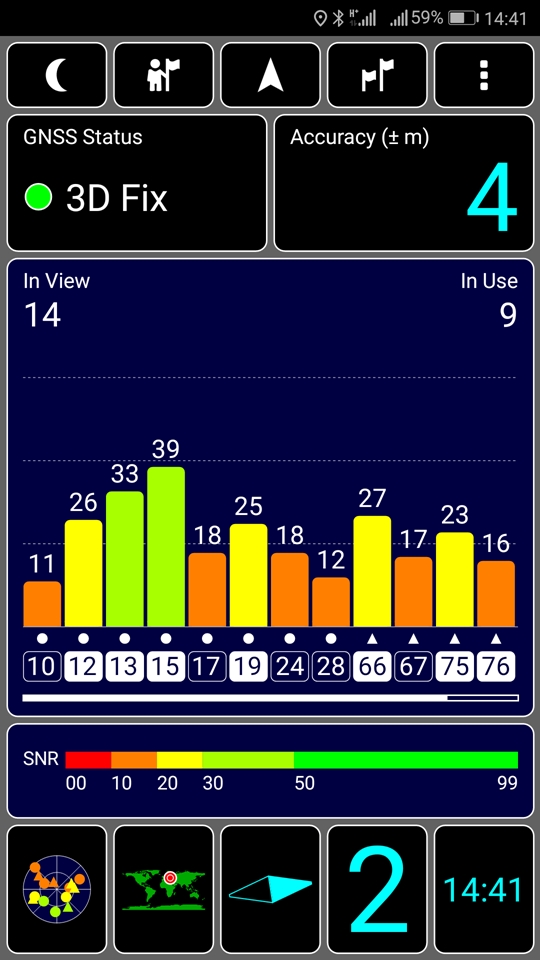Image resolution: width=540 pixels, height=960 pixels.
Task: Toggle night mode with the moon icon
Action: point(57,75)
